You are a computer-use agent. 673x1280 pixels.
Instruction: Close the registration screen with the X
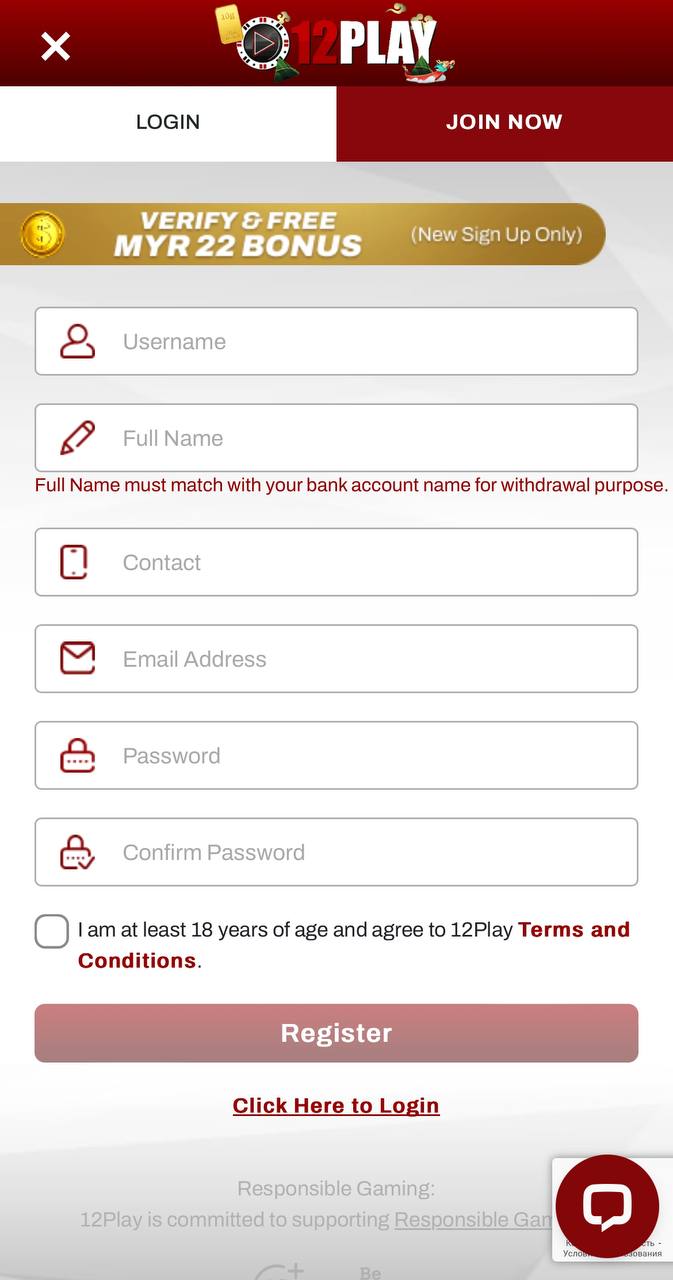click(55, 46)
